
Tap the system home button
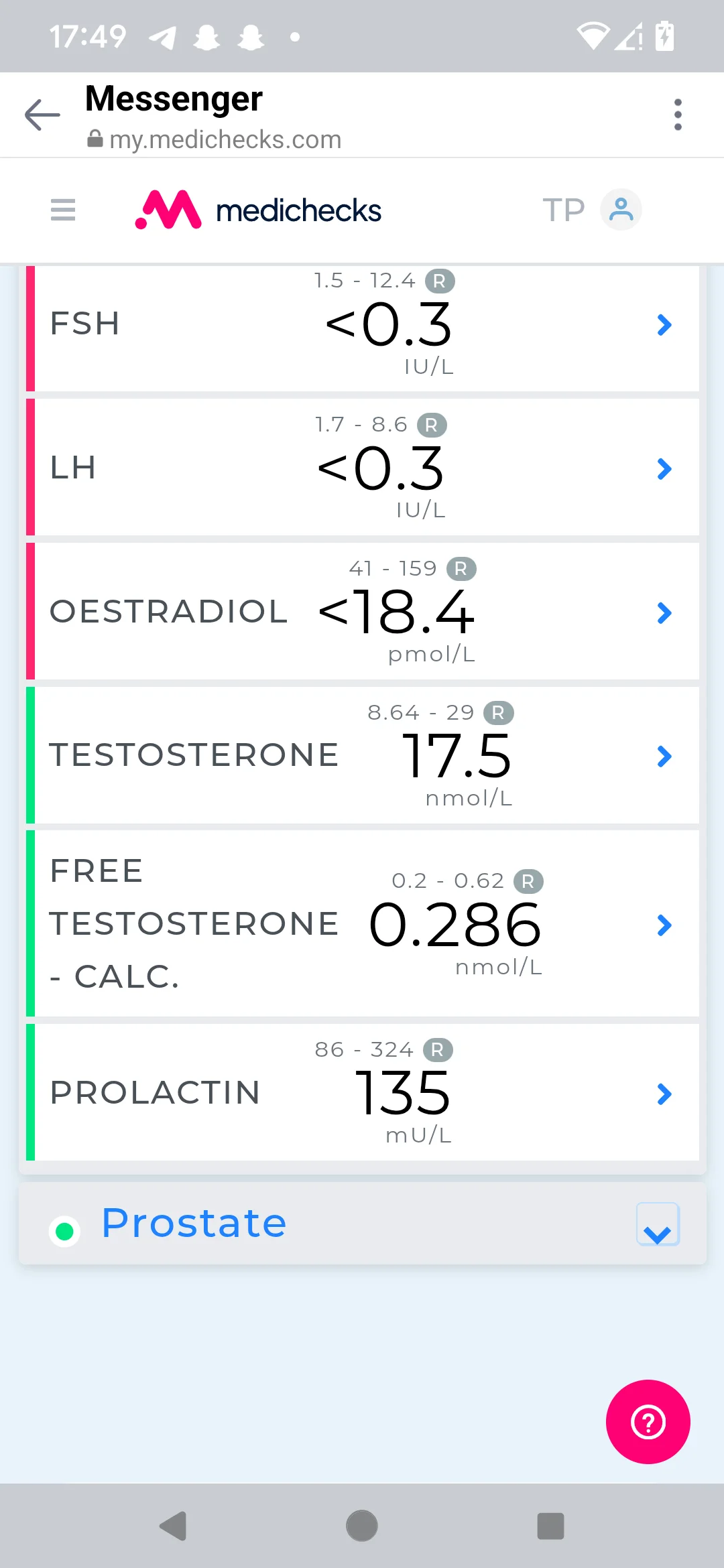click(x=362, y=1526)
